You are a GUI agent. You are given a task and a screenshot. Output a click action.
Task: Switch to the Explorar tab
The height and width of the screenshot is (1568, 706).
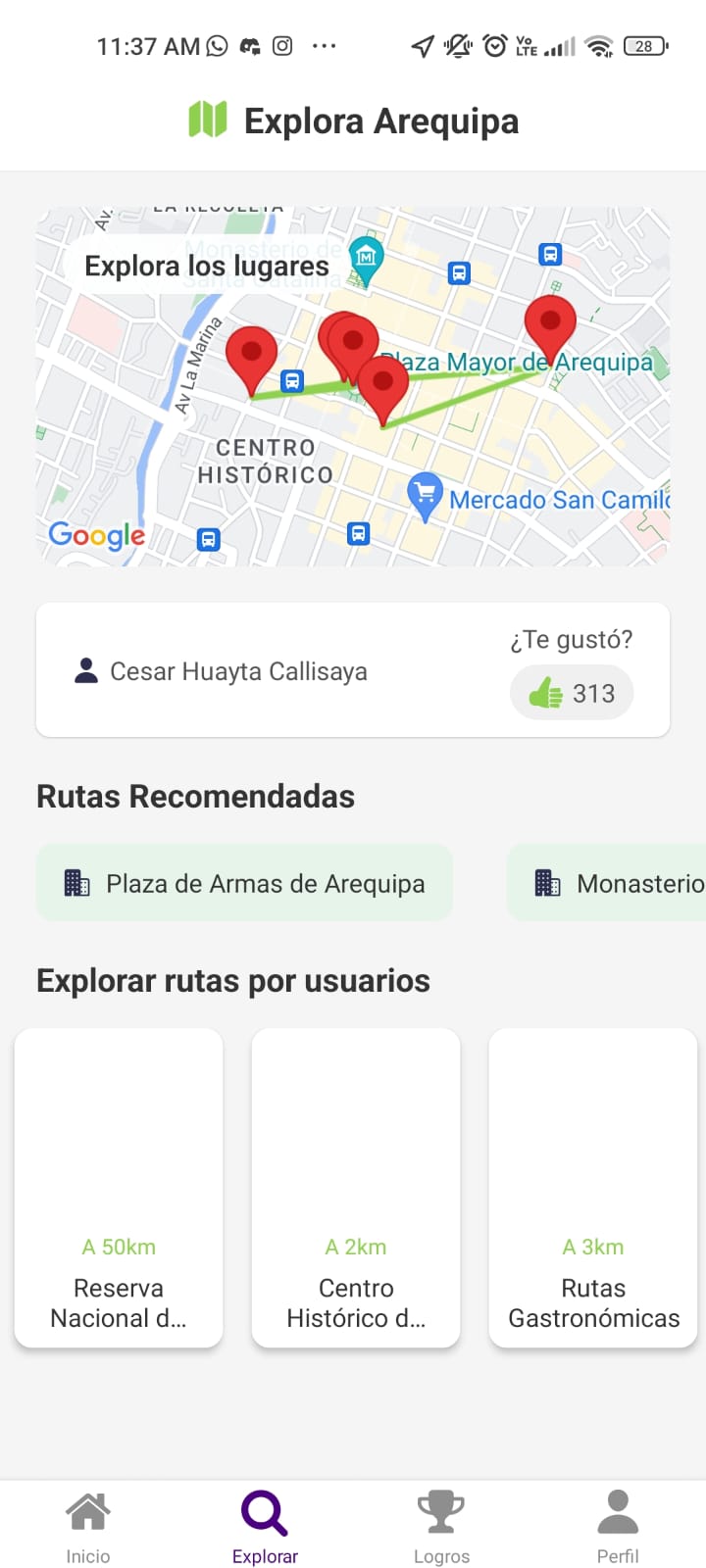pyautogui.click(x=265, y=1527)
